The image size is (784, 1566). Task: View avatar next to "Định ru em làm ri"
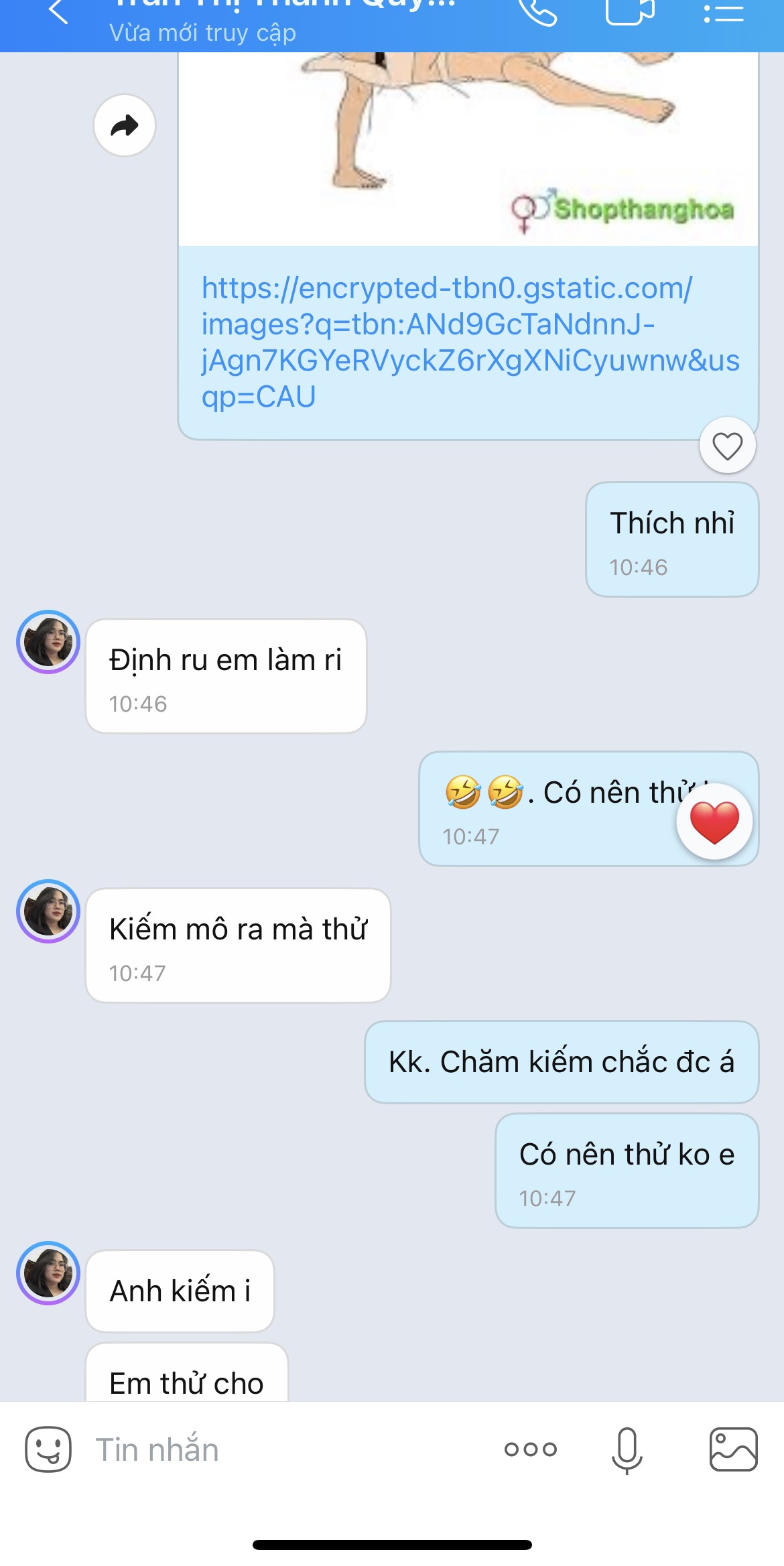48,642
